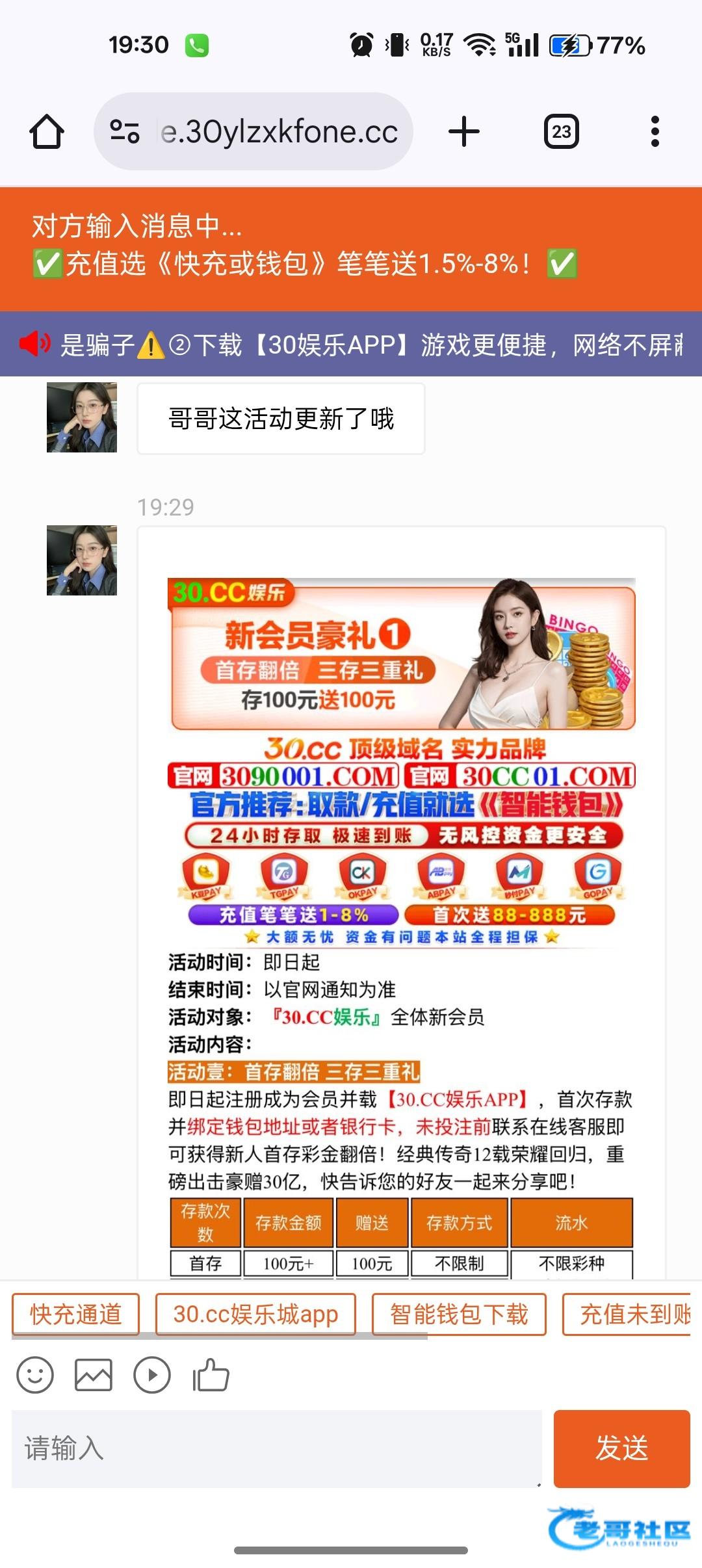Viewport: 702px width, 1568px height.
Task: Go to the browser home page
Action: (47, 132)
